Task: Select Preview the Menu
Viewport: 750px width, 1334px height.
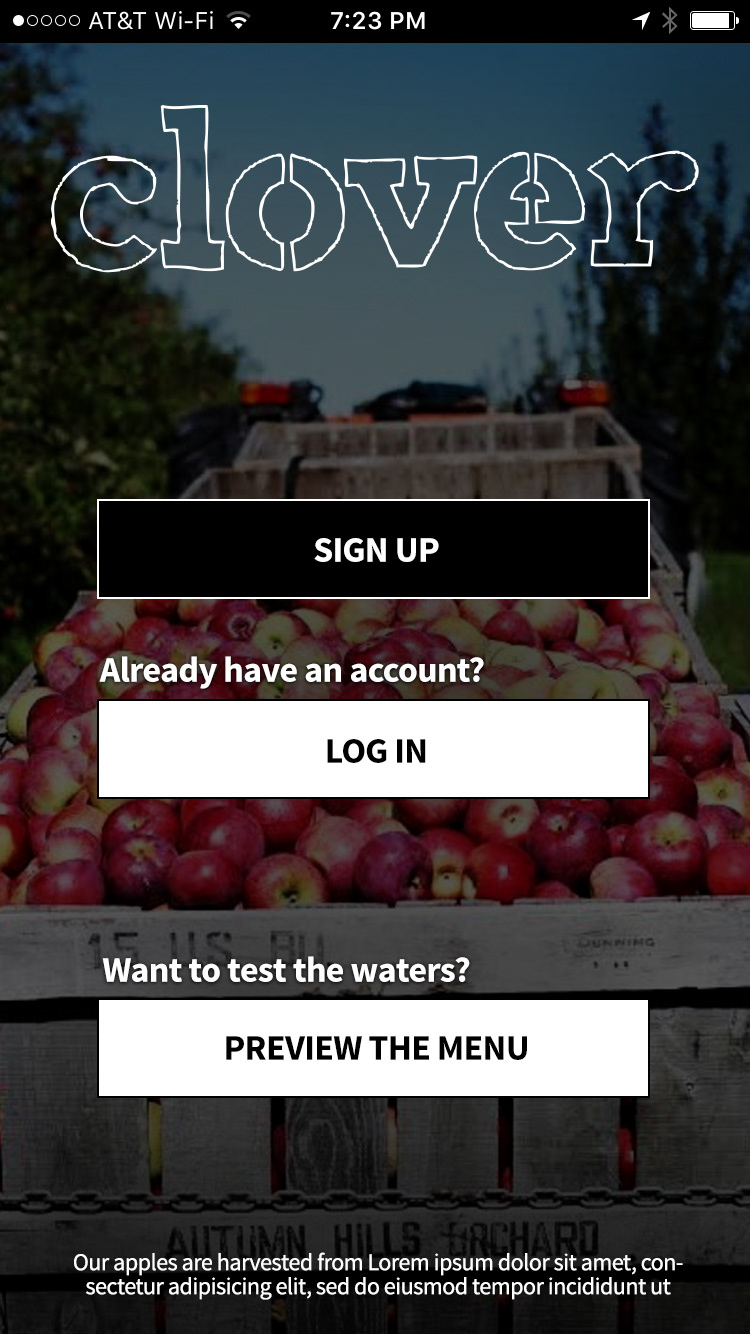Action: (x=374, y=1048)
